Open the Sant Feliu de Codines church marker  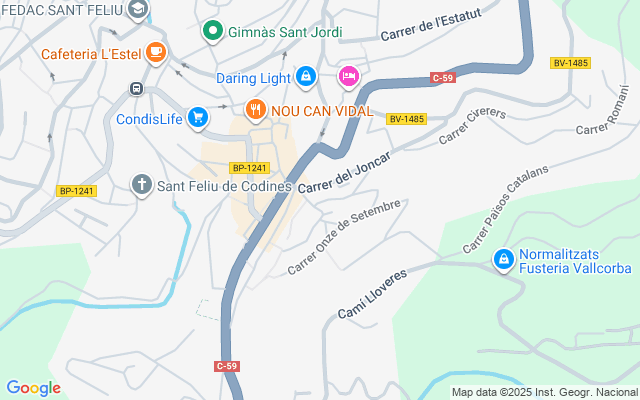pos(143,185)
